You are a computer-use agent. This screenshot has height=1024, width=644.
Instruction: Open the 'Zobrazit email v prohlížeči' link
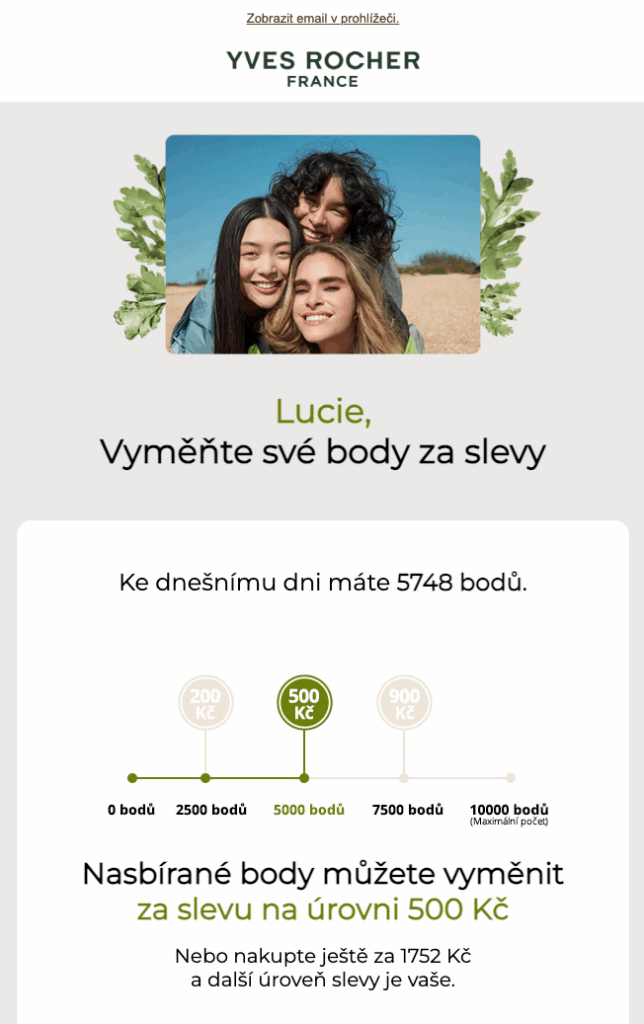[322, 19]
